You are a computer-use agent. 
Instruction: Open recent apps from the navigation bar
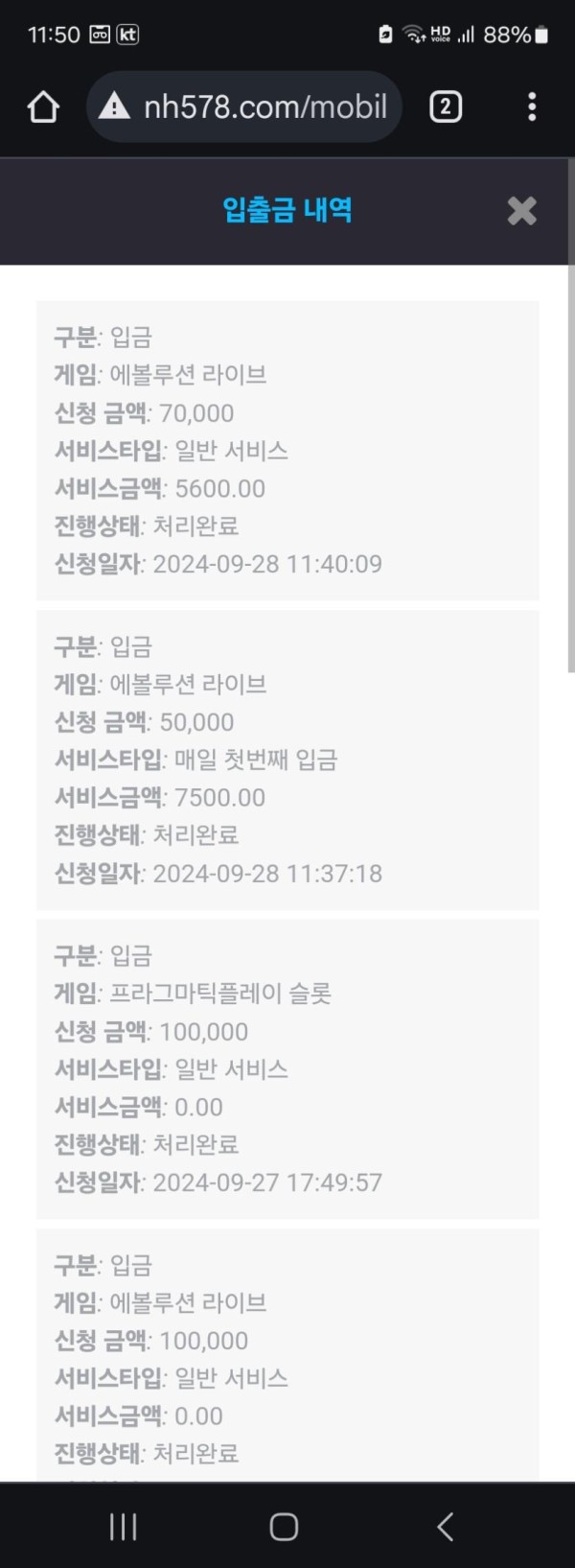[123, 1526]
